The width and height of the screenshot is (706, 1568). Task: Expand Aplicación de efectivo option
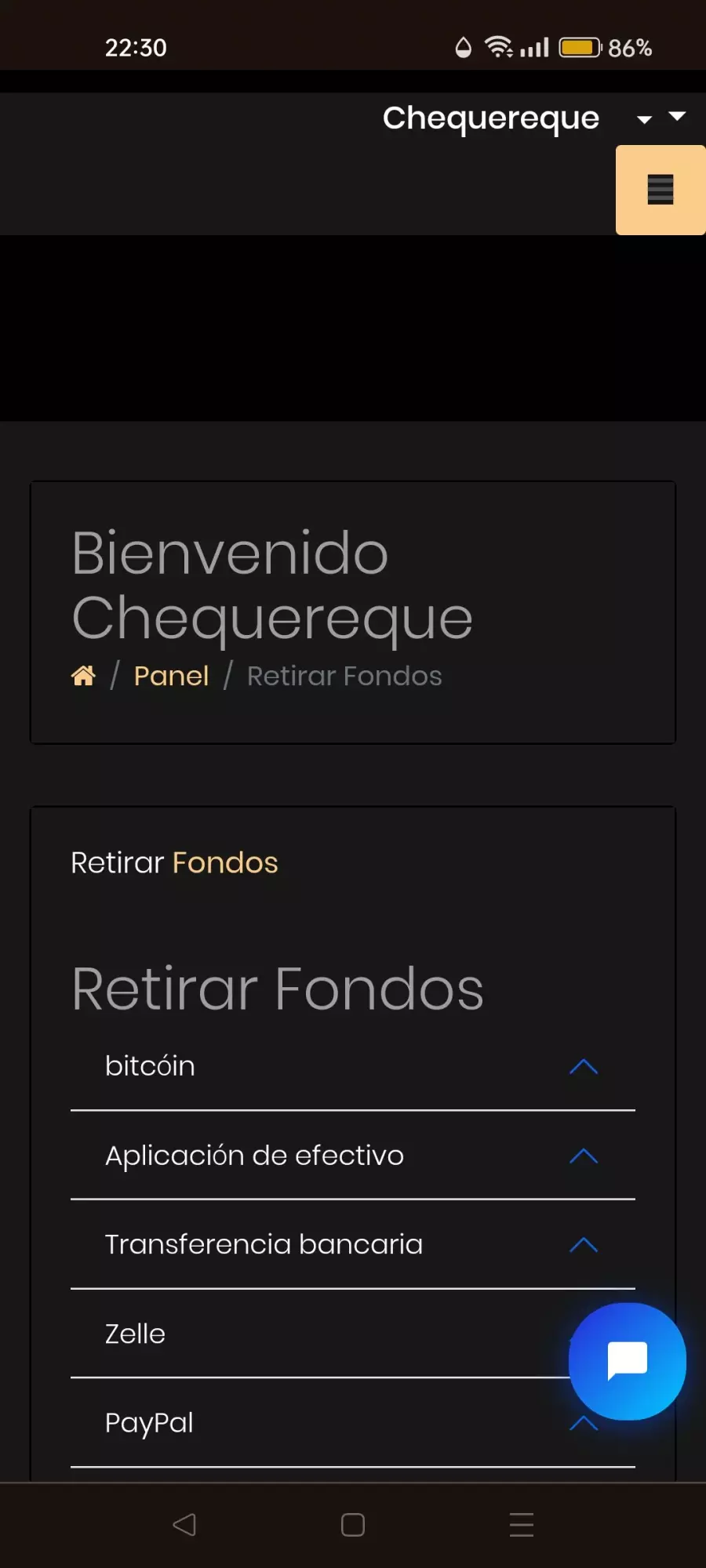click(x=353, y=1156)
